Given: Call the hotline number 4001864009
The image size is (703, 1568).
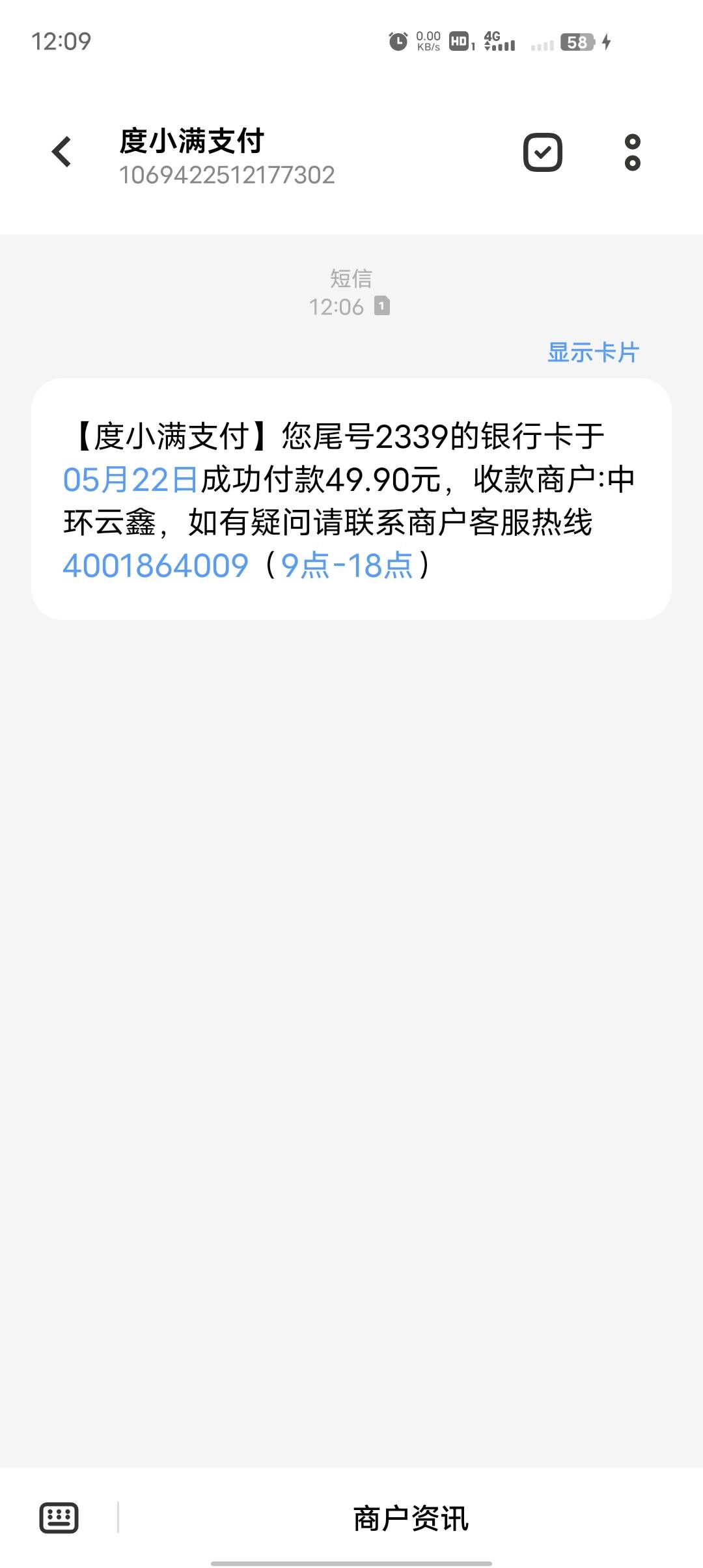Looking at the screenshot, I should point(156,565).
